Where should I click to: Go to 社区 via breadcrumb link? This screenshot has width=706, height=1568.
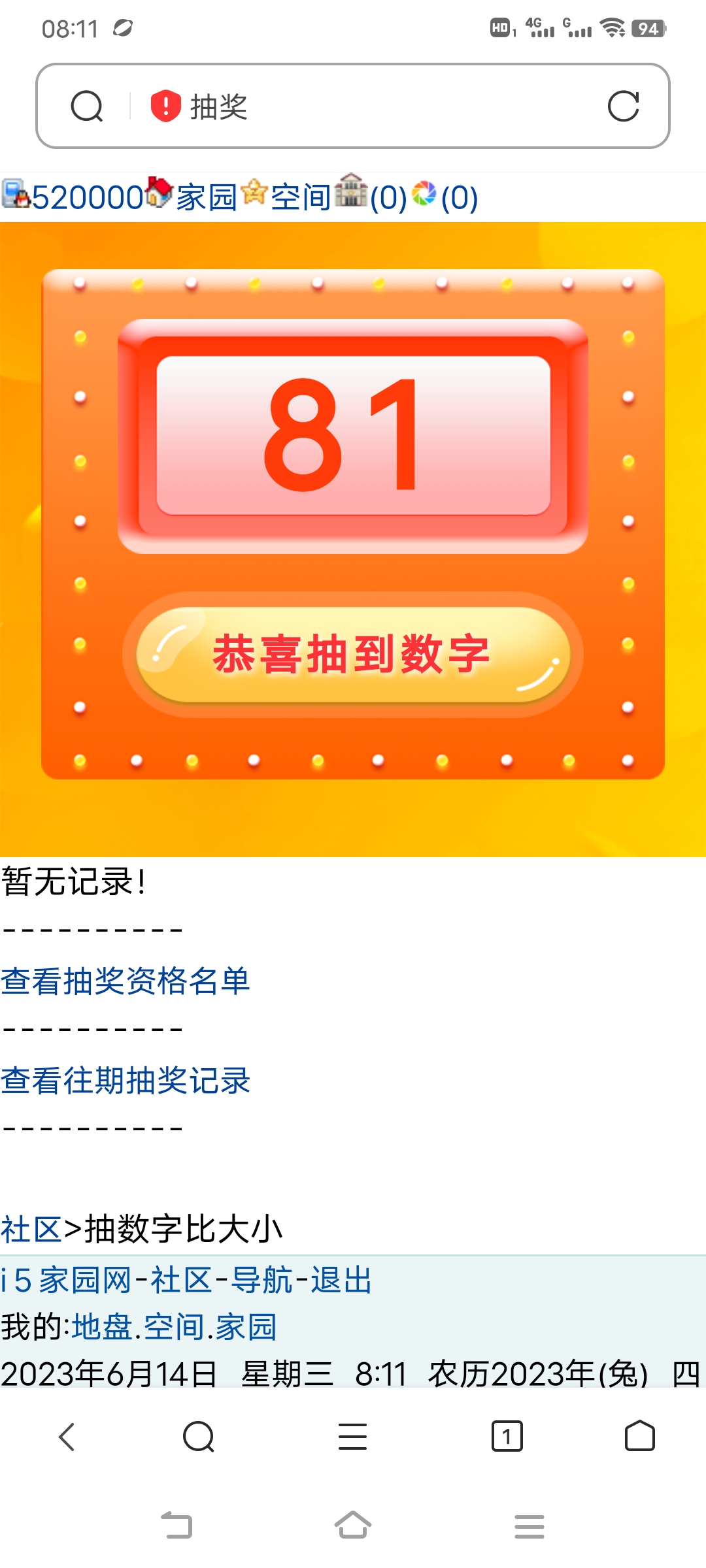[x=31, y=1229]
